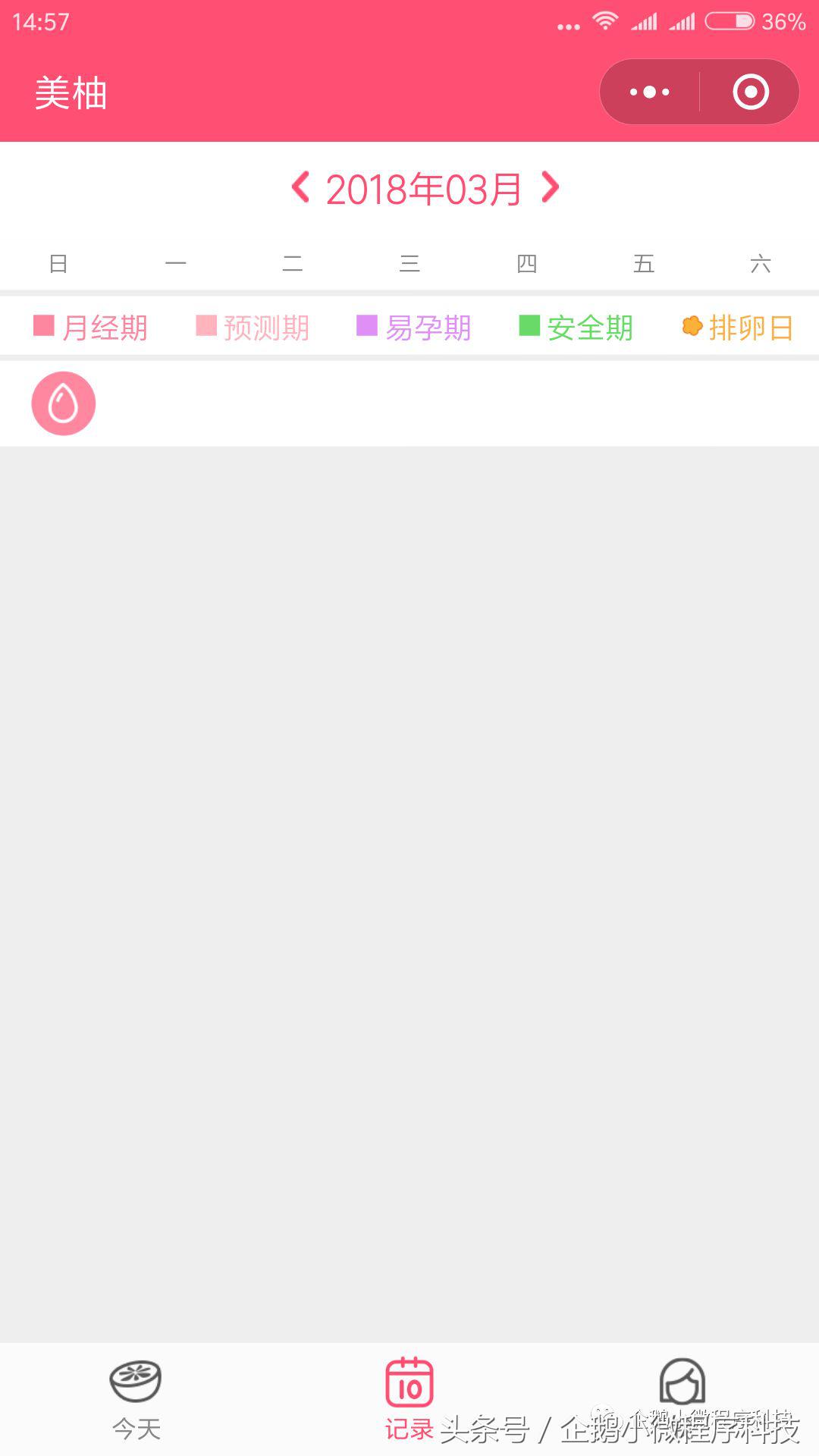Select the 安全期 legend text

pos(590,326)
